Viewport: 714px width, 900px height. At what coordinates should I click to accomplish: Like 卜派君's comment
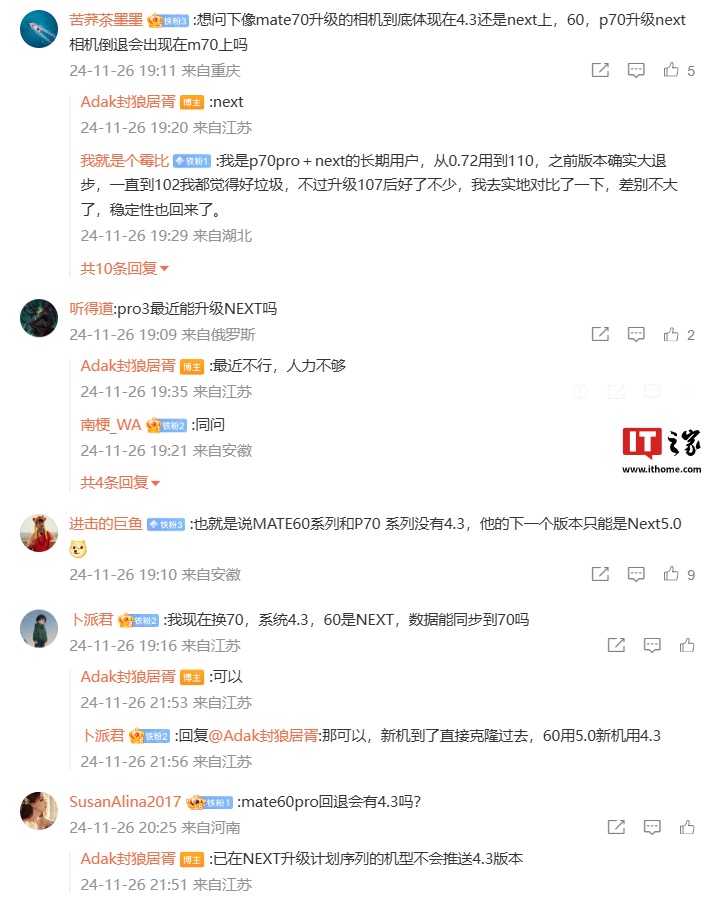pos(687,645)
